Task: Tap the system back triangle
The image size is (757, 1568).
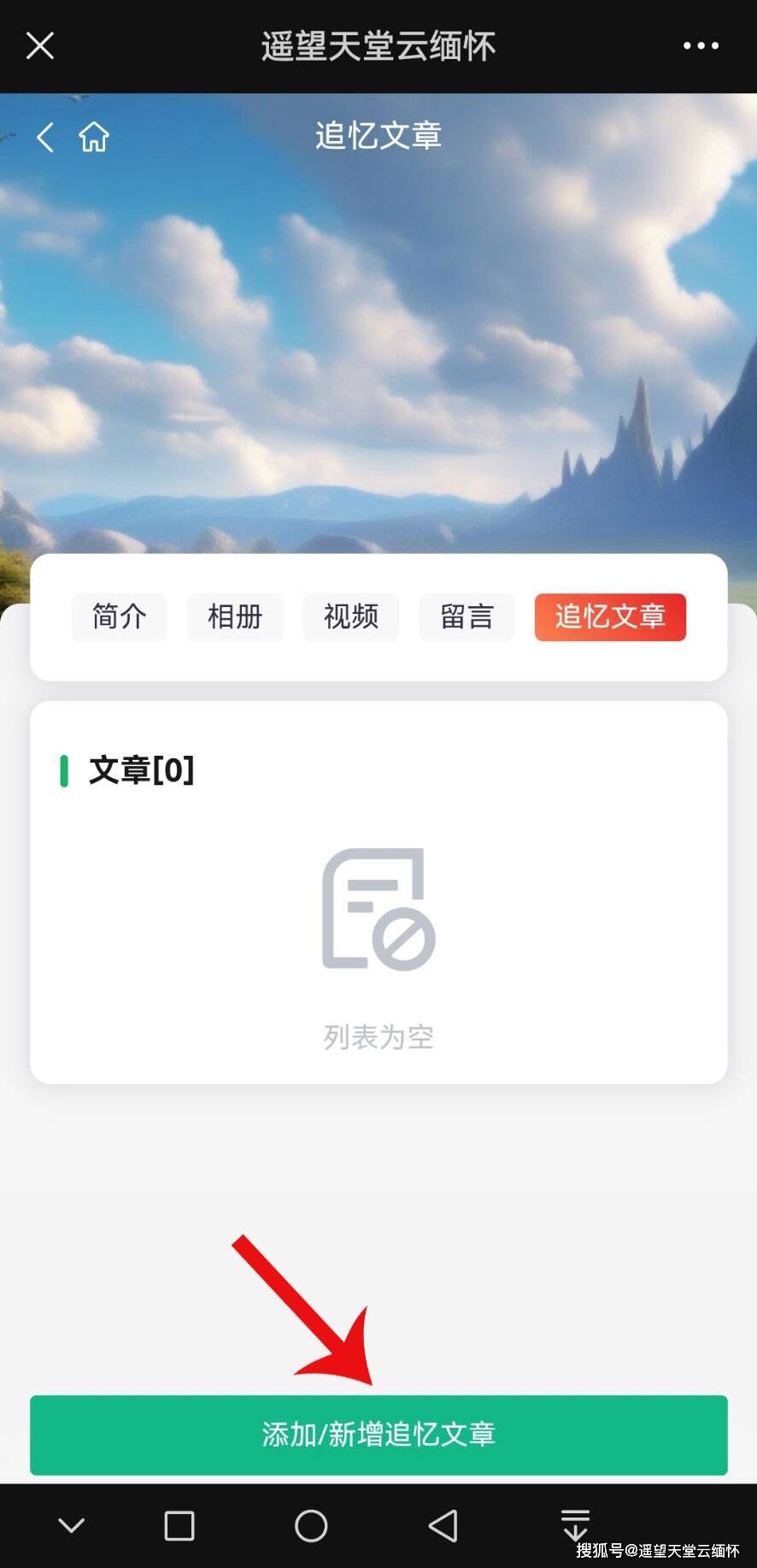Action: [x=443, y=1525]
